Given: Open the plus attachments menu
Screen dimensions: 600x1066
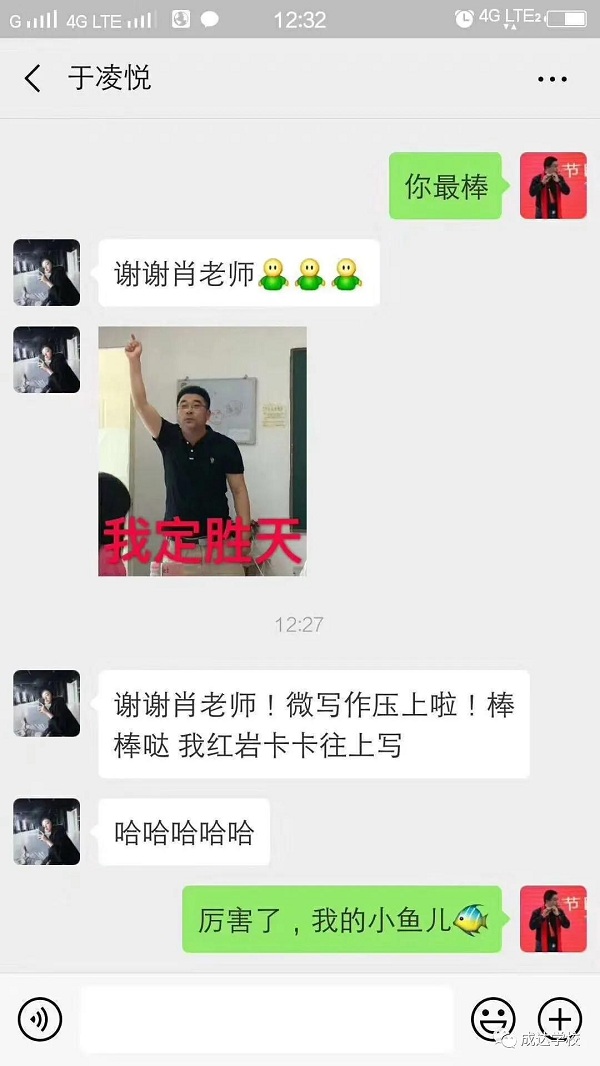Looking at the screenshot, I should coord(559,1019).
